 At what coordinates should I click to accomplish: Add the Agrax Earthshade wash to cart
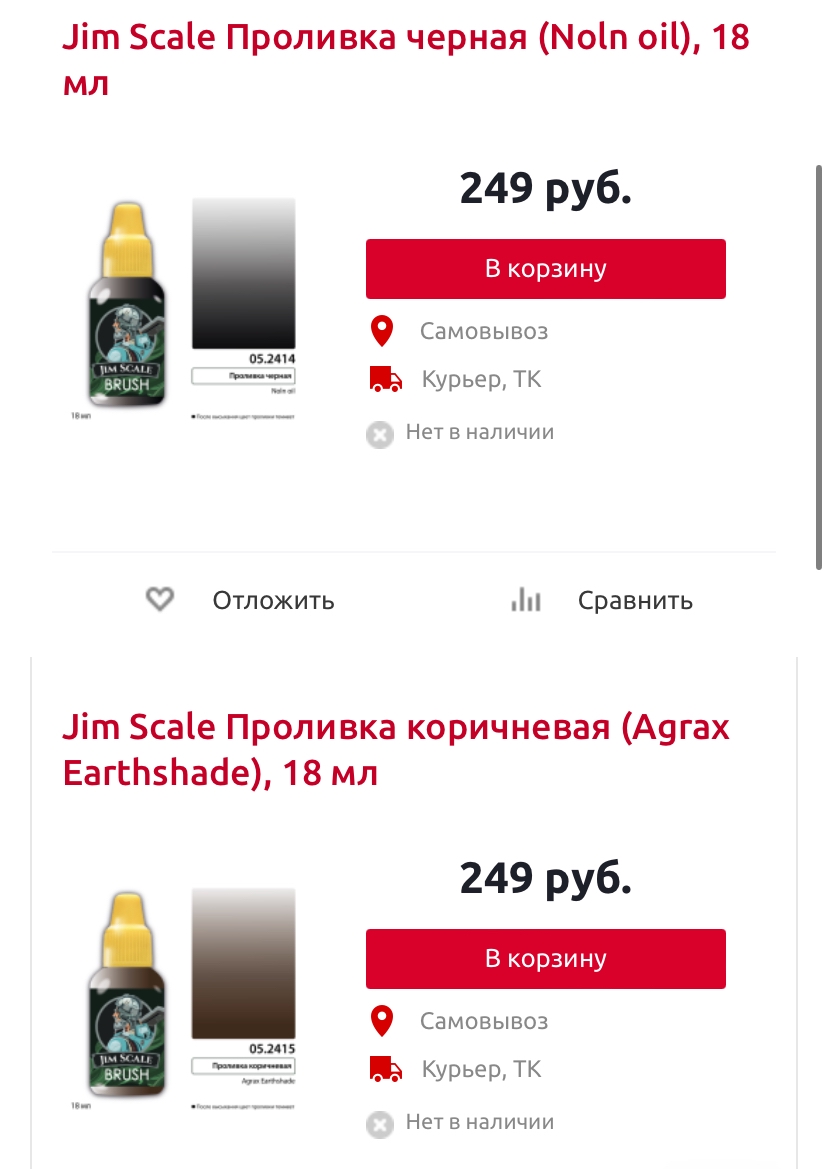click(x=545, y=959)
